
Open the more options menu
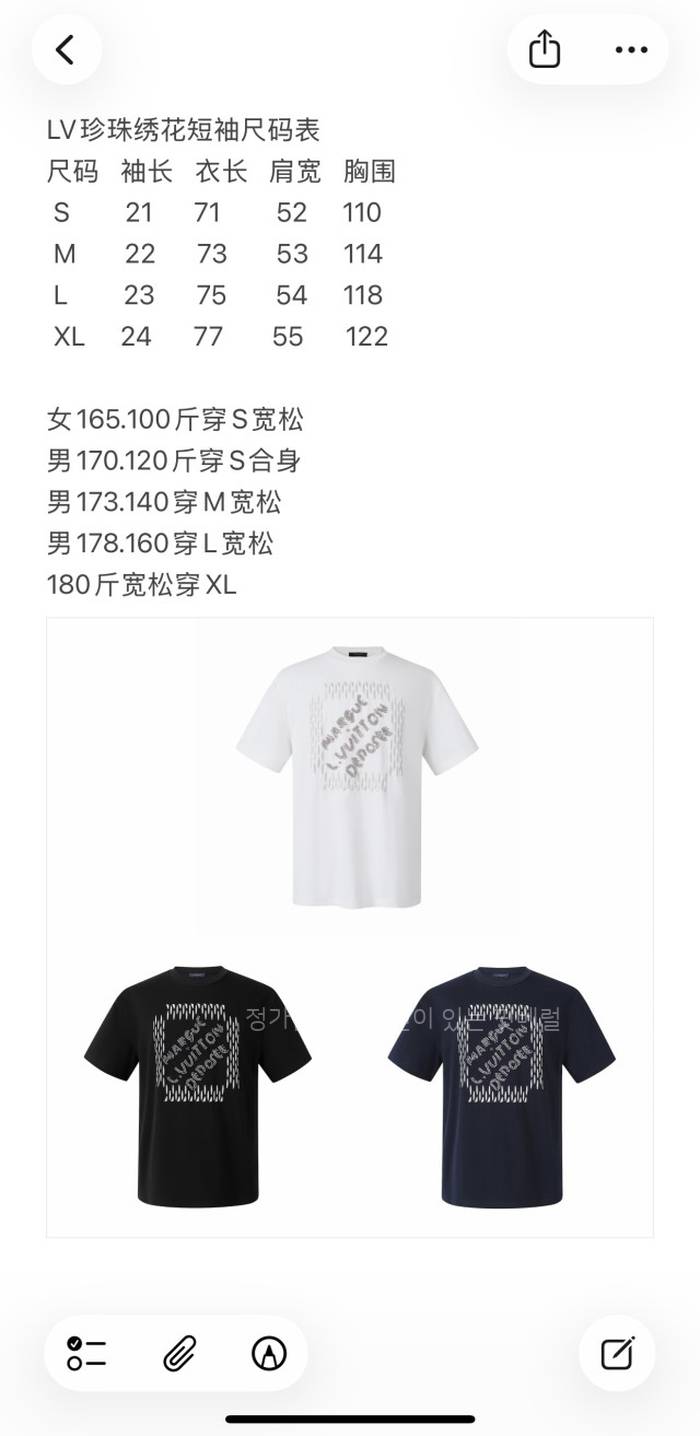(631, 49)
